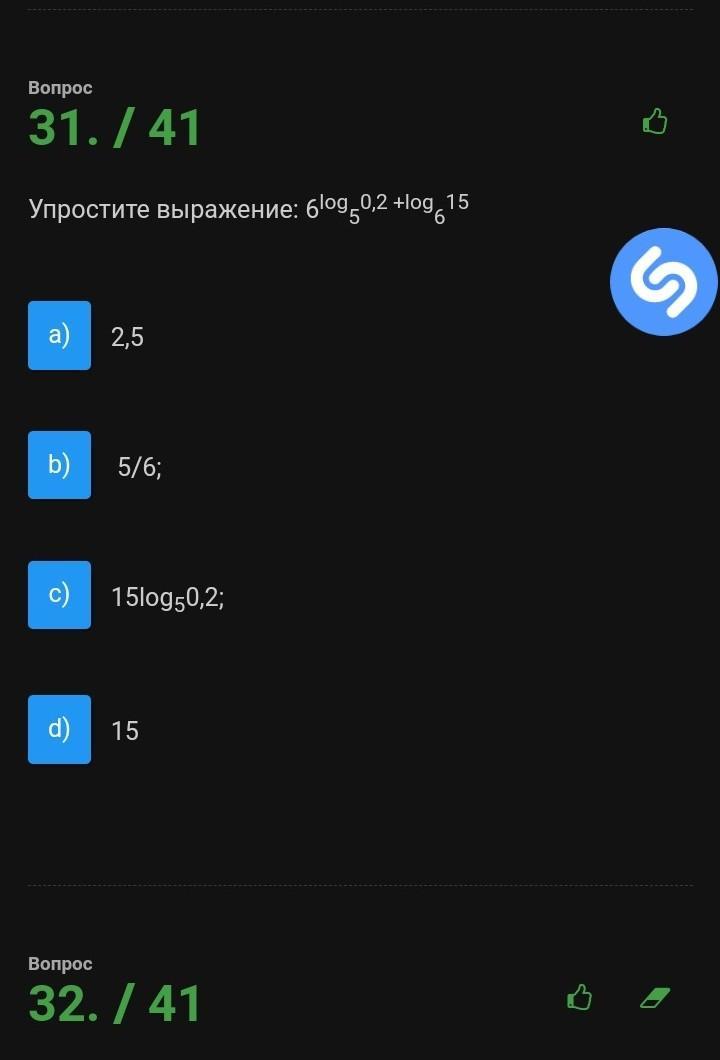
Task: Tap the Shazam floating button
Action: [664, 282]
